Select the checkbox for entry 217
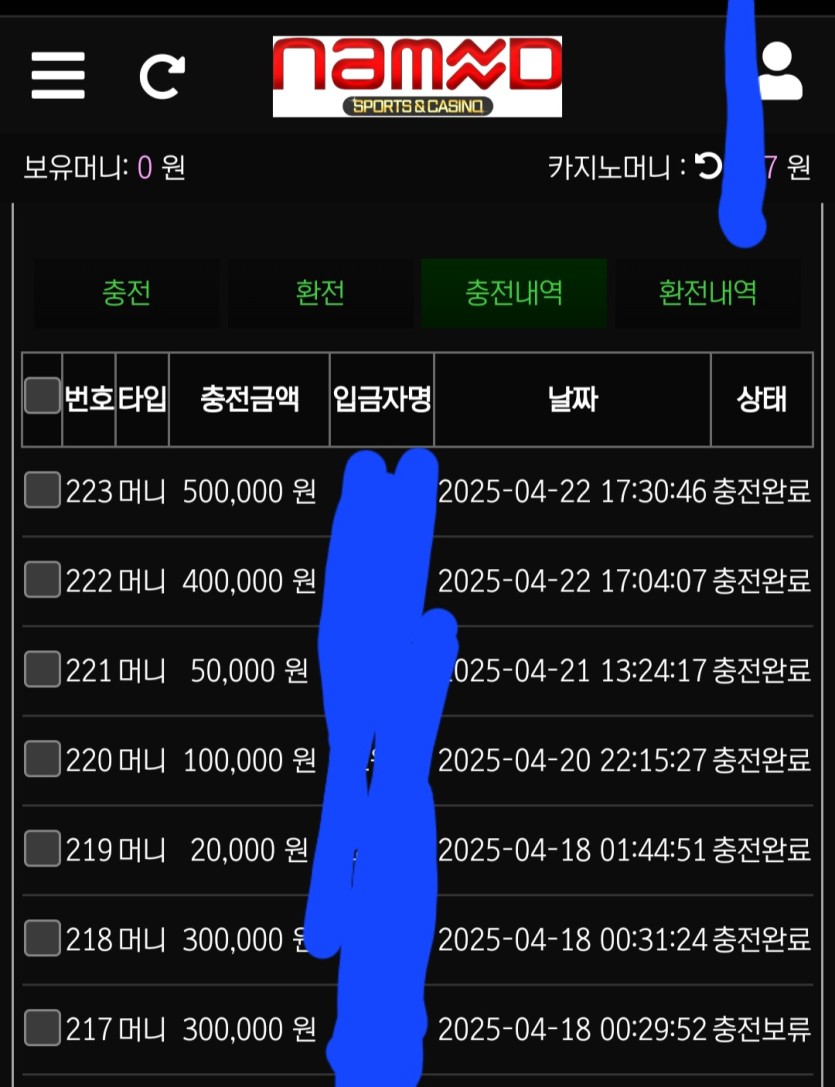This screenshot has height=1087, width=835. (42, 1027)
